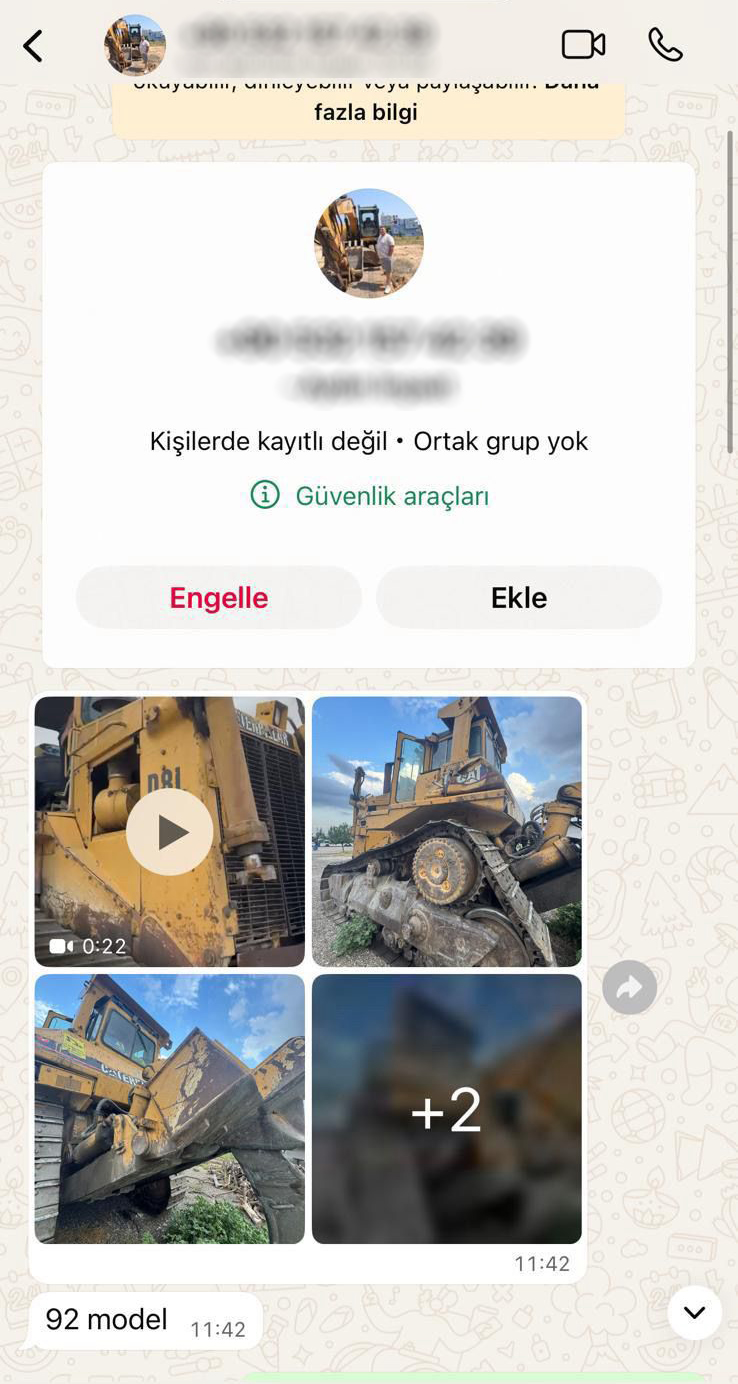The width and height of the screenshot is (738, 1384).
Task: Expand the blurred contact name area
Action: 368,342
